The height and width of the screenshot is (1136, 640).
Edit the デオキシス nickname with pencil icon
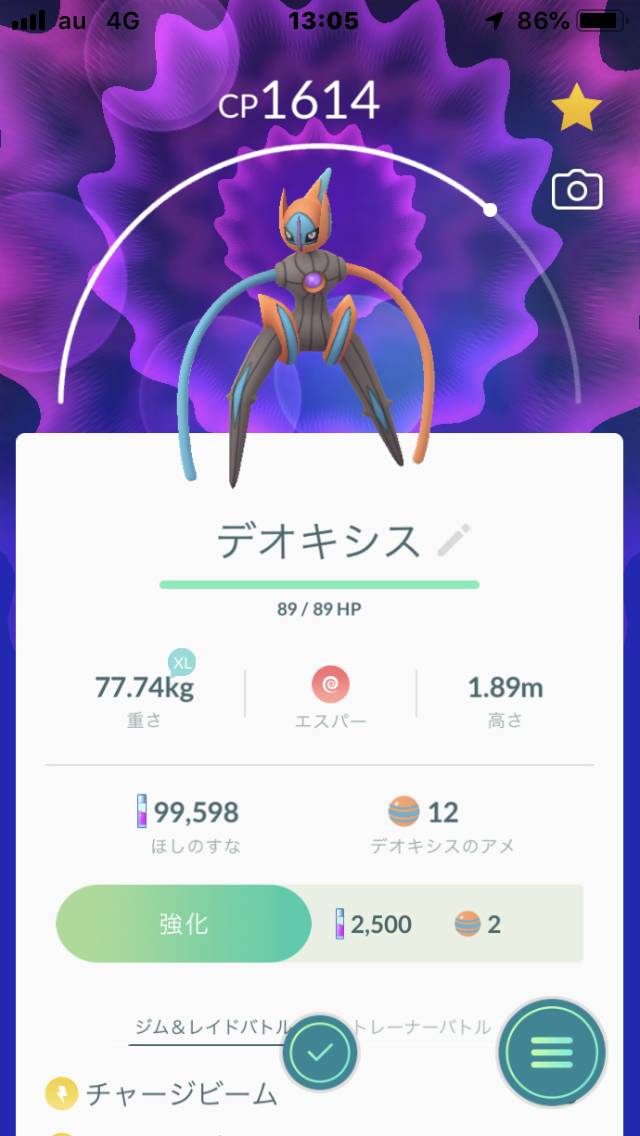point(453,541)
